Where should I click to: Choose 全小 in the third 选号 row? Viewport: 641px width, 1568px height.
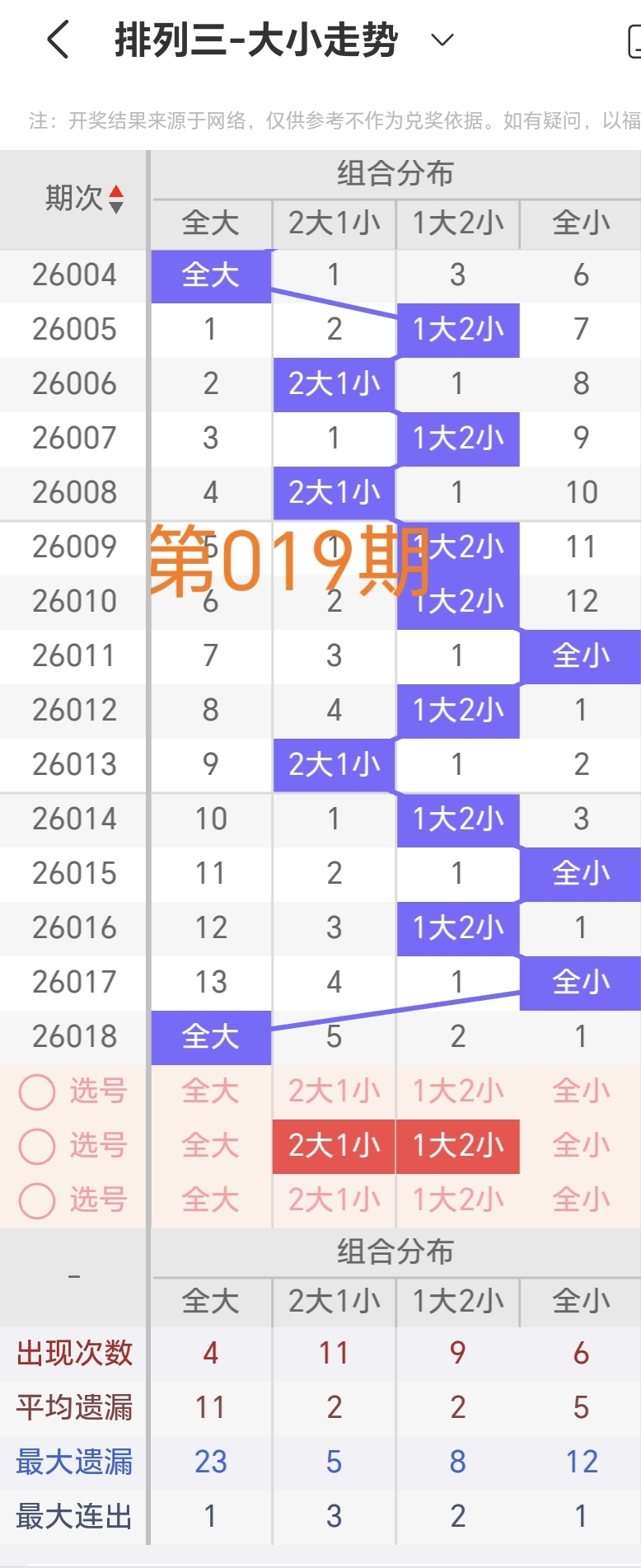581,1200
